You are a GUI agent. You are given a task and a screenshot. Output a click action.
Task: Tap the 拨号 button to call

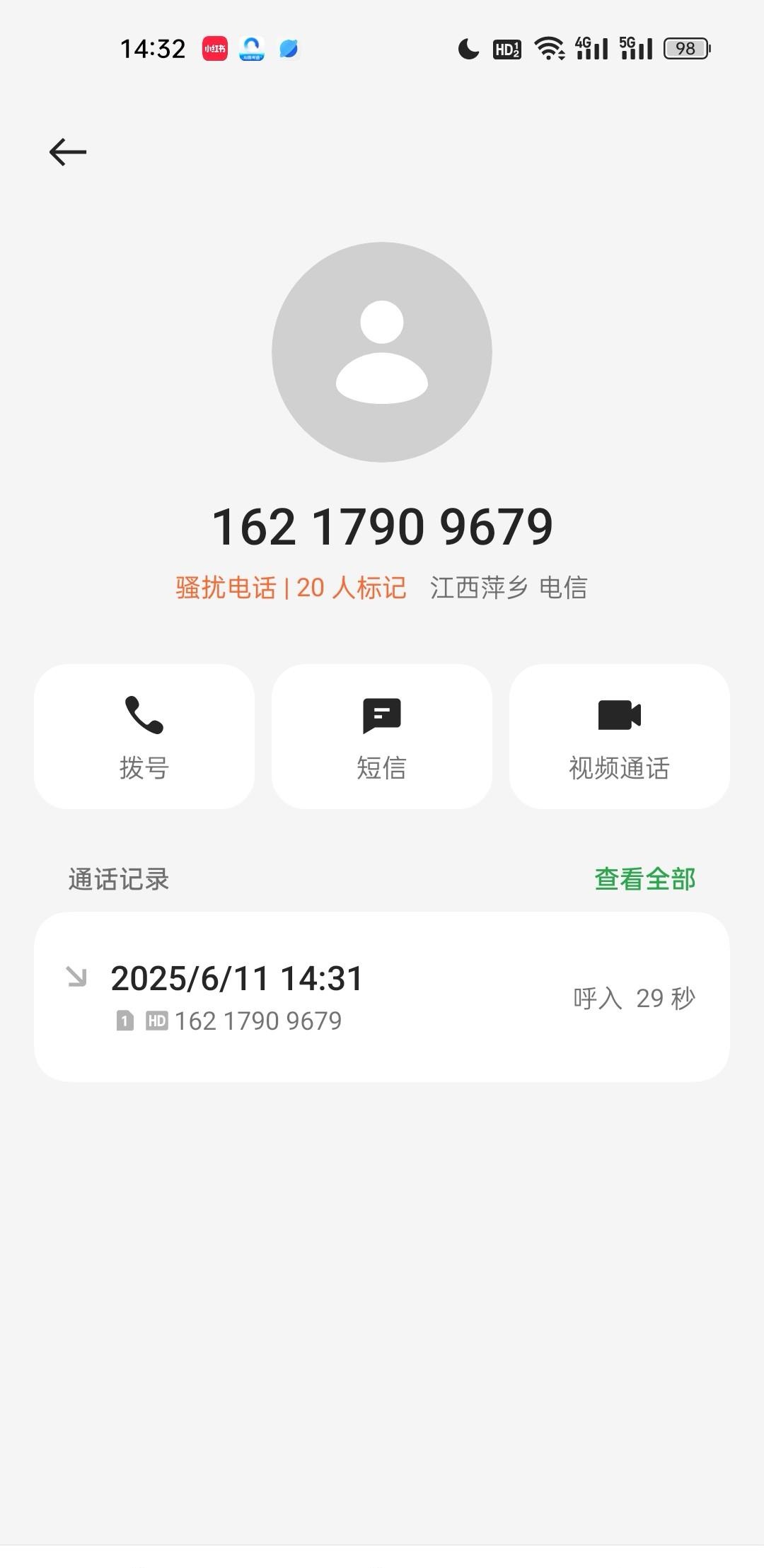(x=144, y=736)
